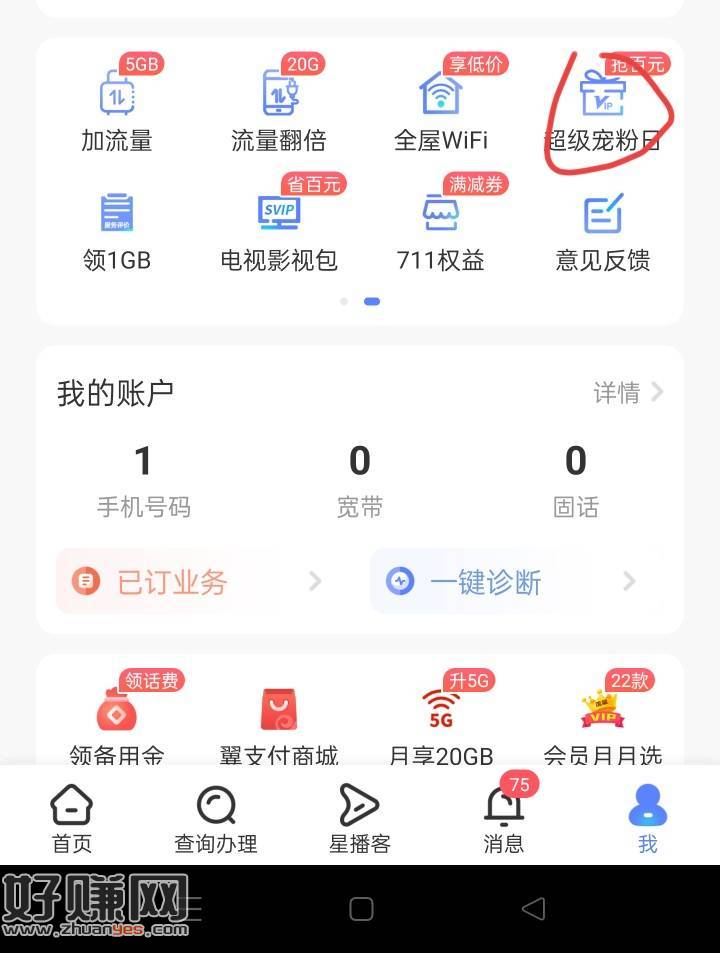Open 消息 messages tab
720x953 pixels.
[x=504, y=818]
